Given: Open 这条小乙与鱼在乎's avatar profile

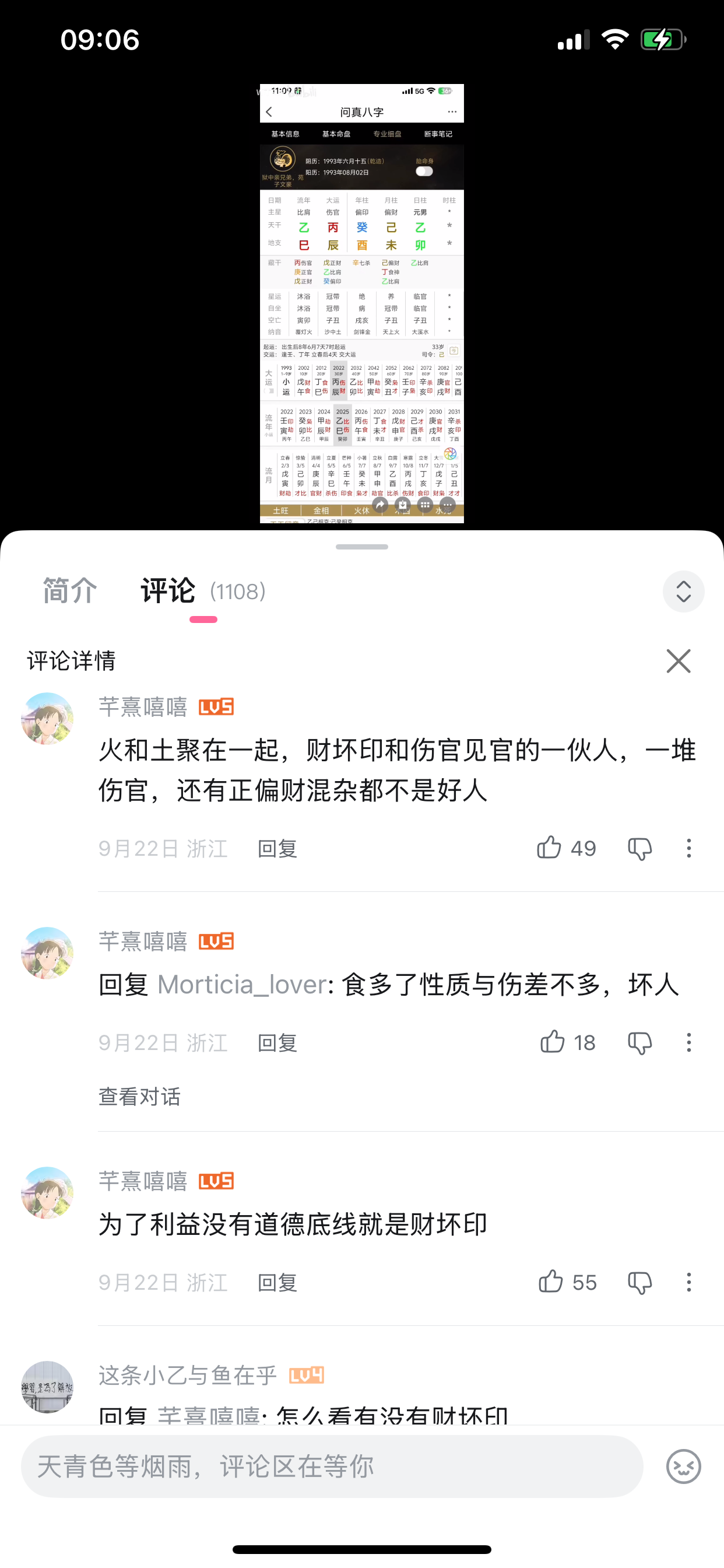Looking at the screenshot, I should coord(47,1387).
